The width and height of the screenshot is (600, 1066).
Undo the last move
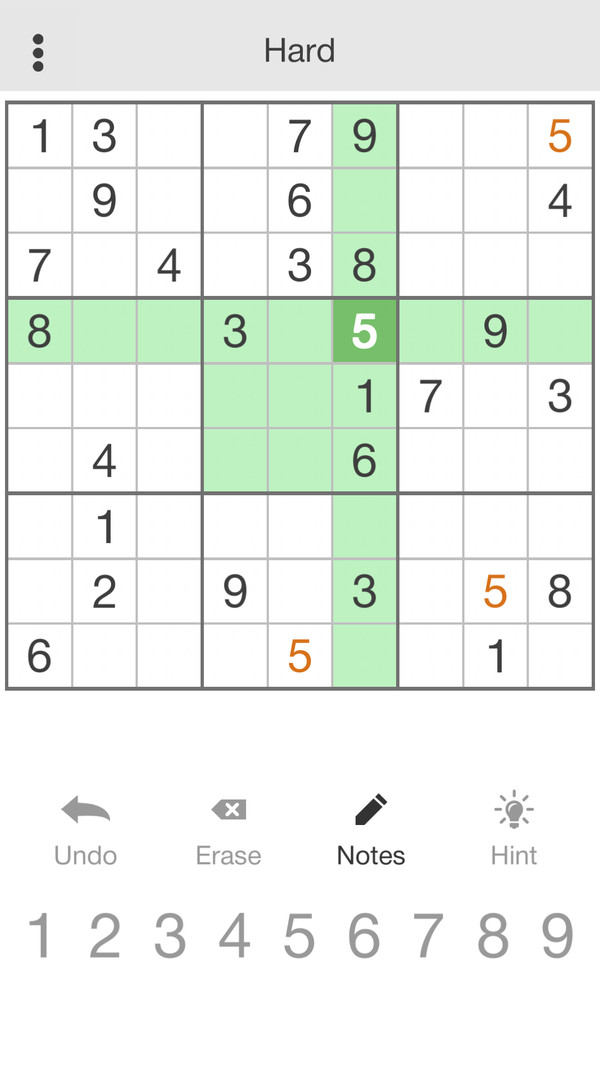pos(85,830)
